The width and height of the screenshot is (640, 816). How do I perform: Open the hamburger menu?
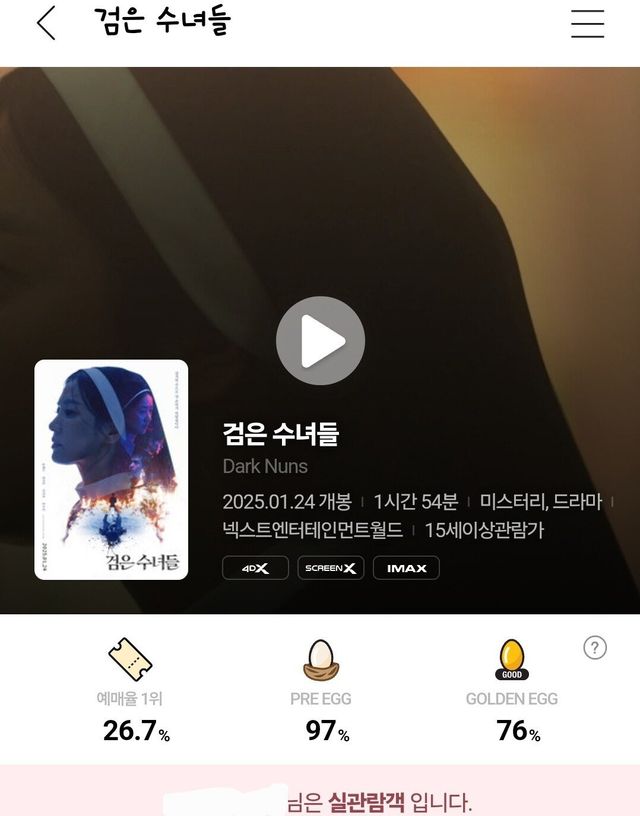[587, 23]
